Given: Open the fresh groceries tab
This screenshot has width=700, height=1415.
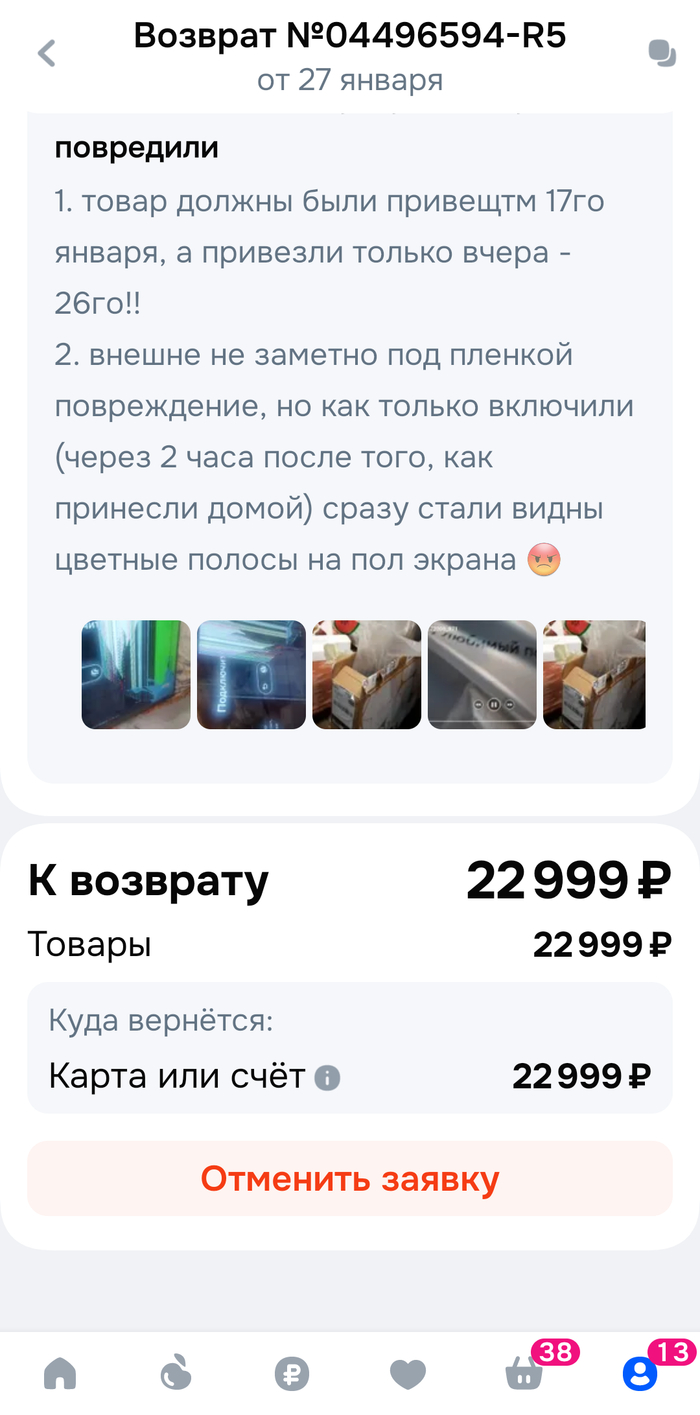Looking at the screenshot, I should (x=176, y=1375).
